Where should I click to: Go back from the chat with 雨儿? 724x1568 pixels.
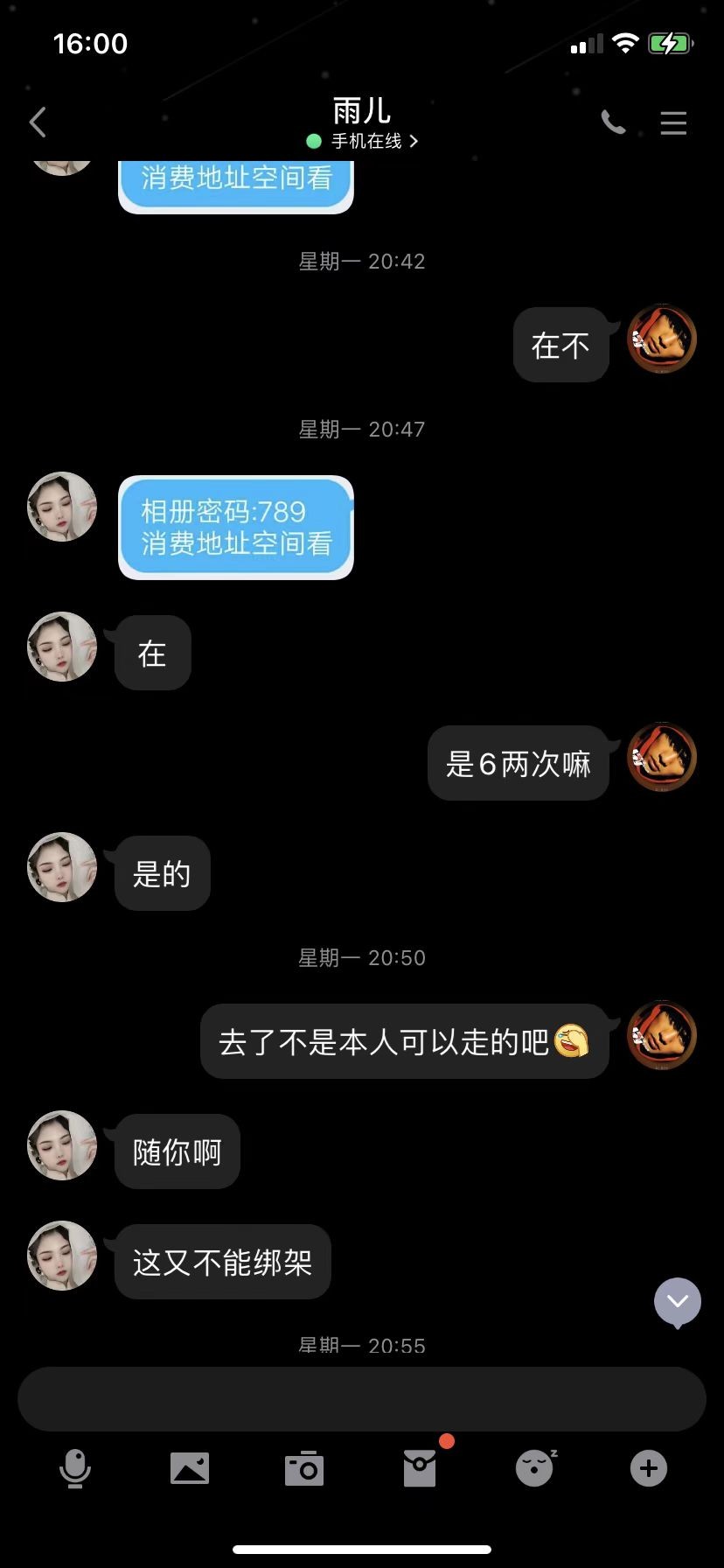(38, 122)
